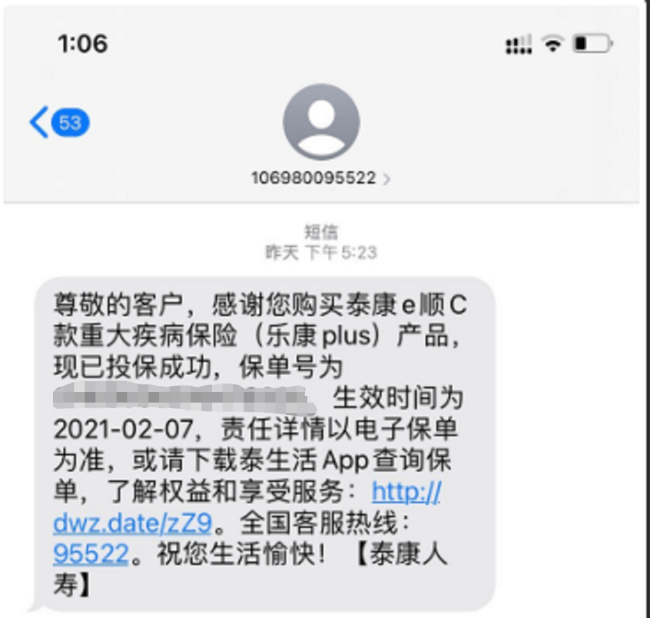Go back to the messages list

[56, 123]
